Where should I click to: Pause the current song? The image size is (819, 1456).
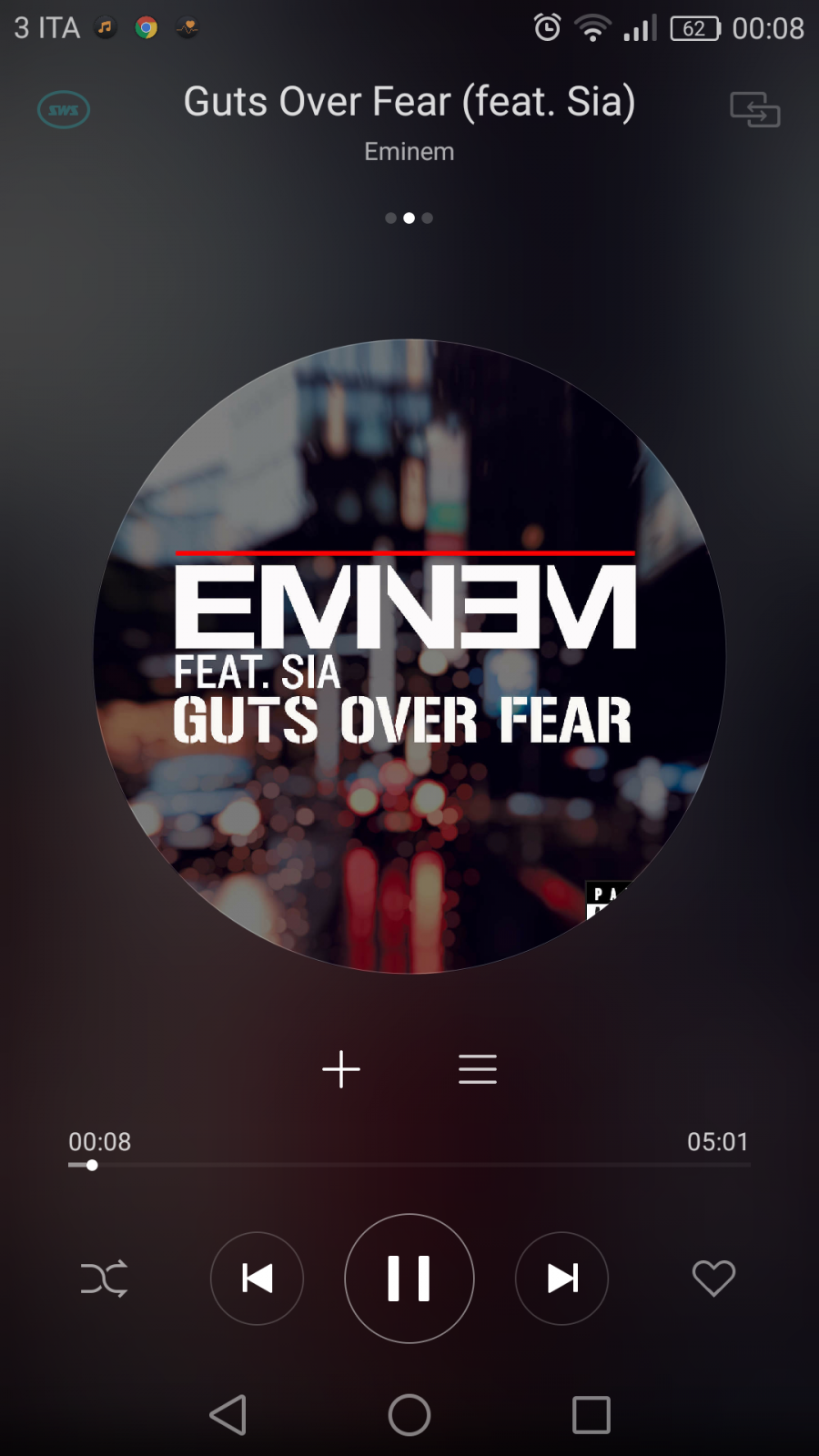pos(409,1278)
